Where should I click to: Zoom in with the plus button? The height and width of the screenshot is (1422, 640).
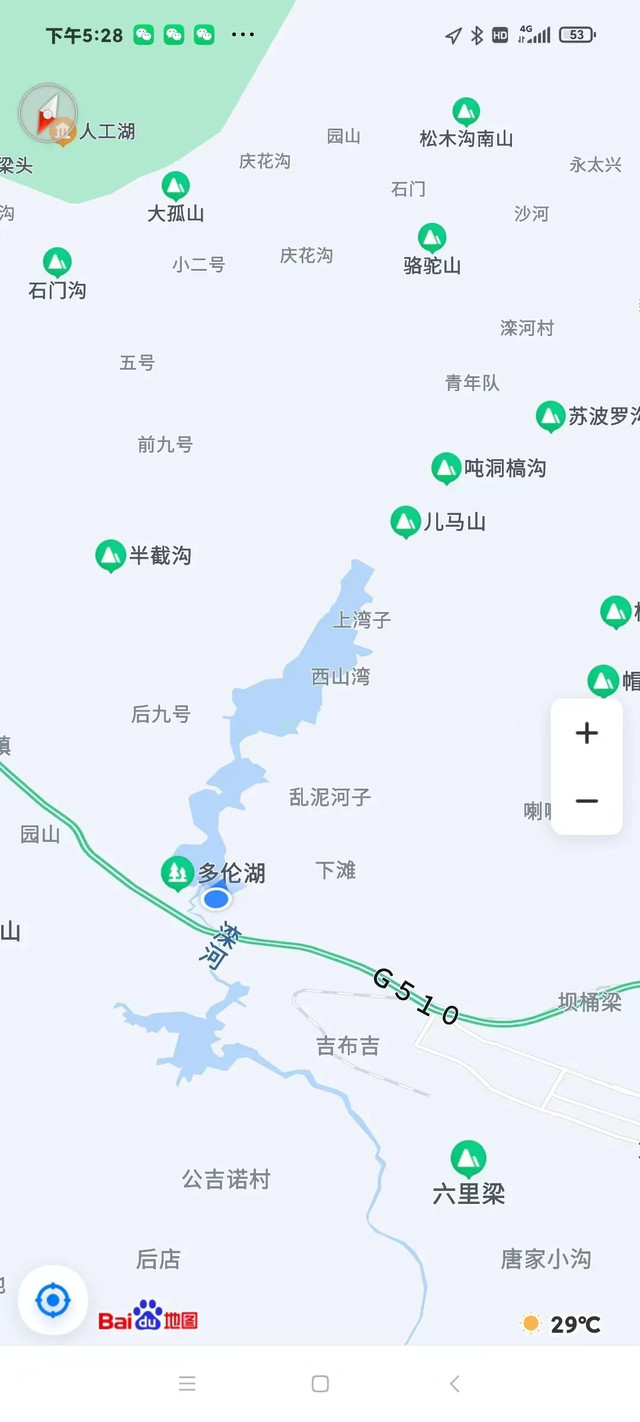point(587,733)
